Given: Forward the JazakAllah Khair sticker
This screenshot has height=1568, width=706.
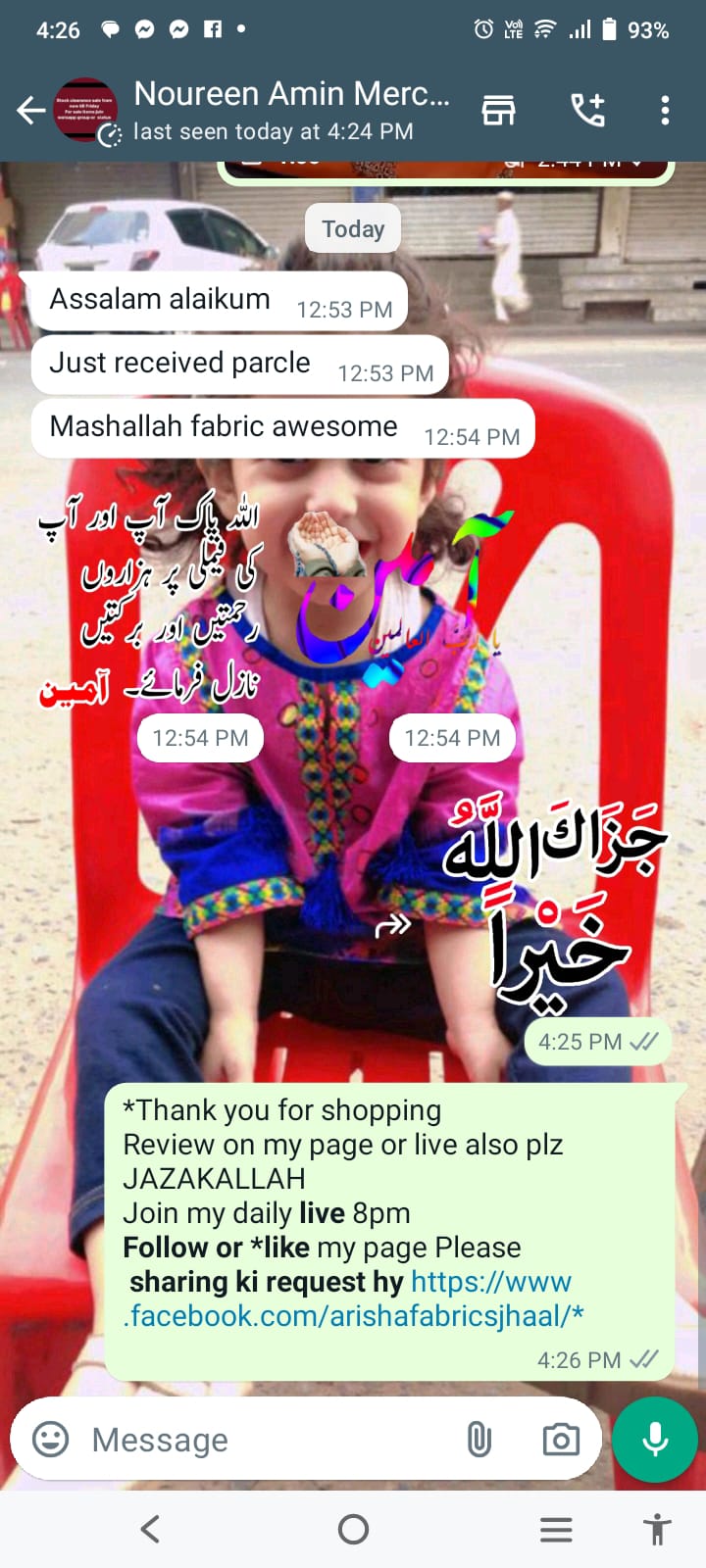Looking at the screenshot, I should [x=393, y=924].
